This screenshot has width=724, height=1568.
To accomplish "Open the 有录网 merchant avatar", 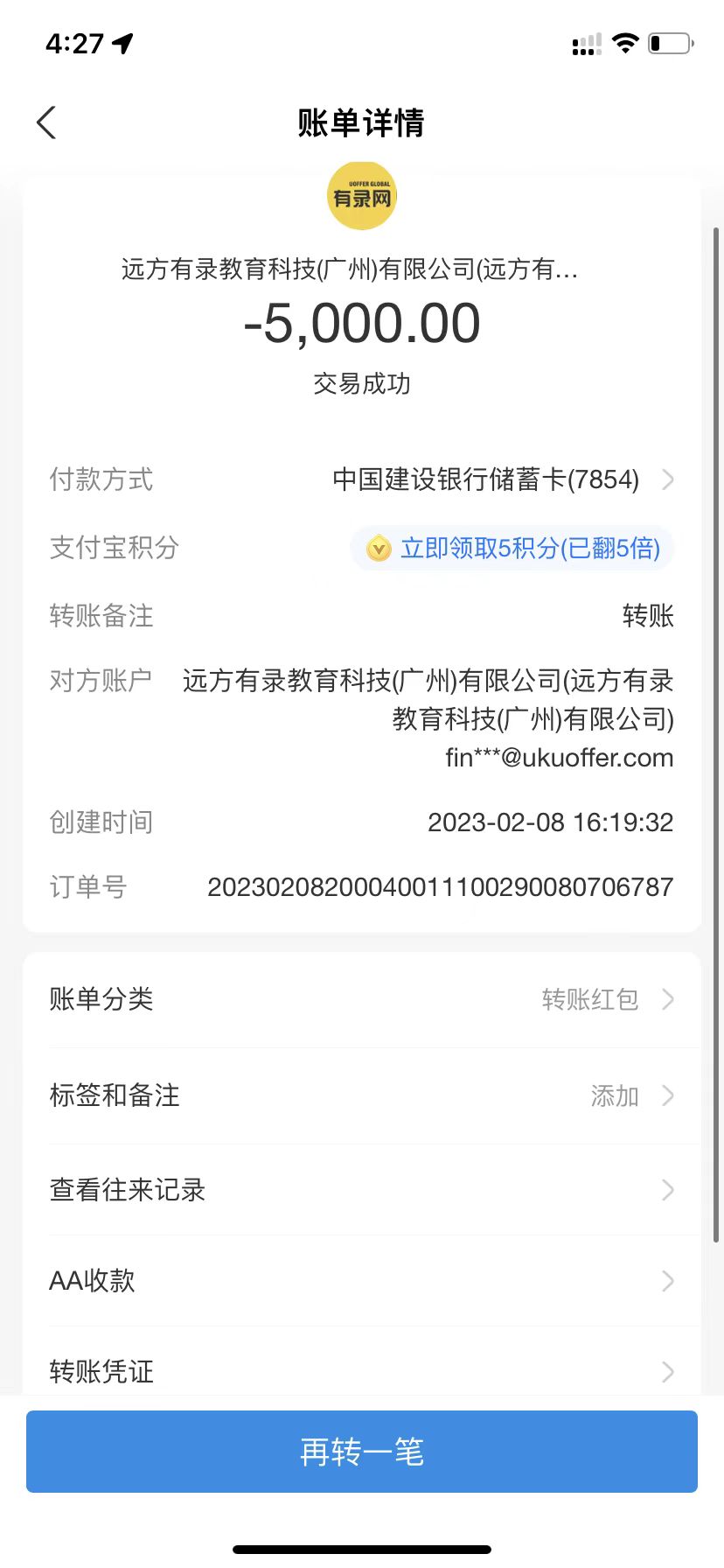I will click(x=362, y=197).
